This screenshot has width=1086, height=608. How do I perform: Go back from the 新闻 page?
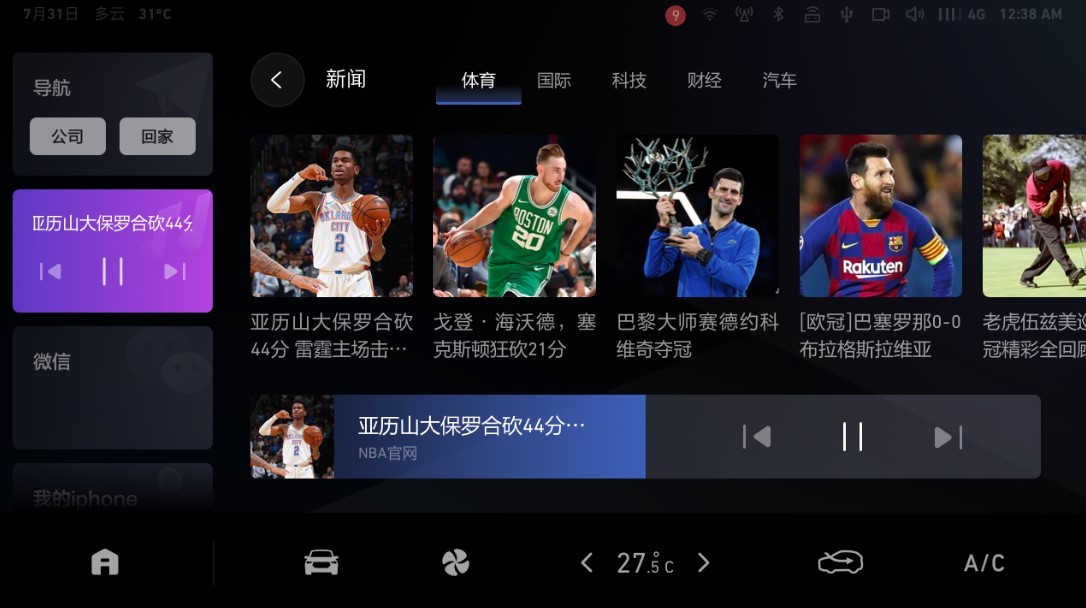pyautogui.click(x=277, y=80)
